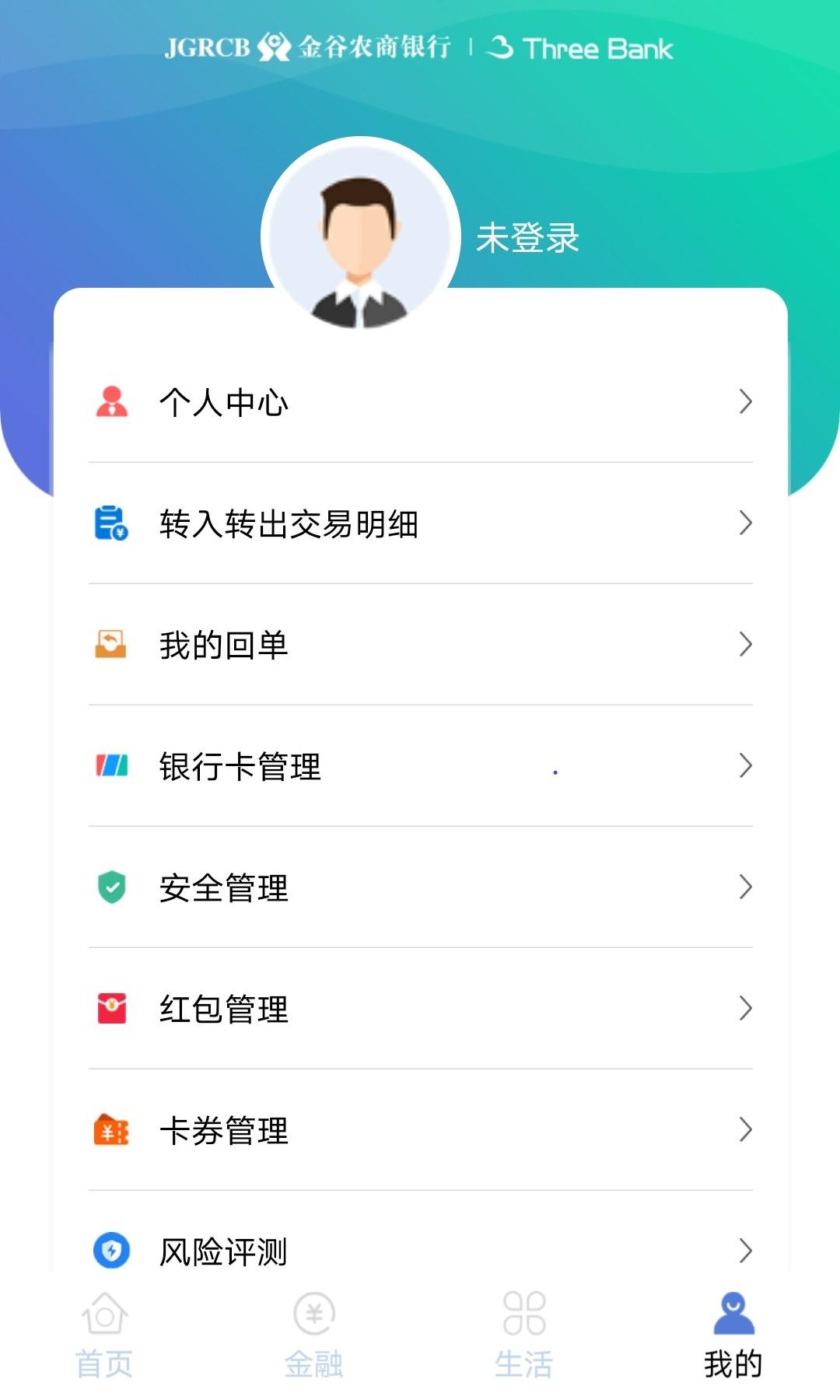Click the orange 我的回单 receipt icon
This screenshot has height=1400, width=840.
[111, 643]
